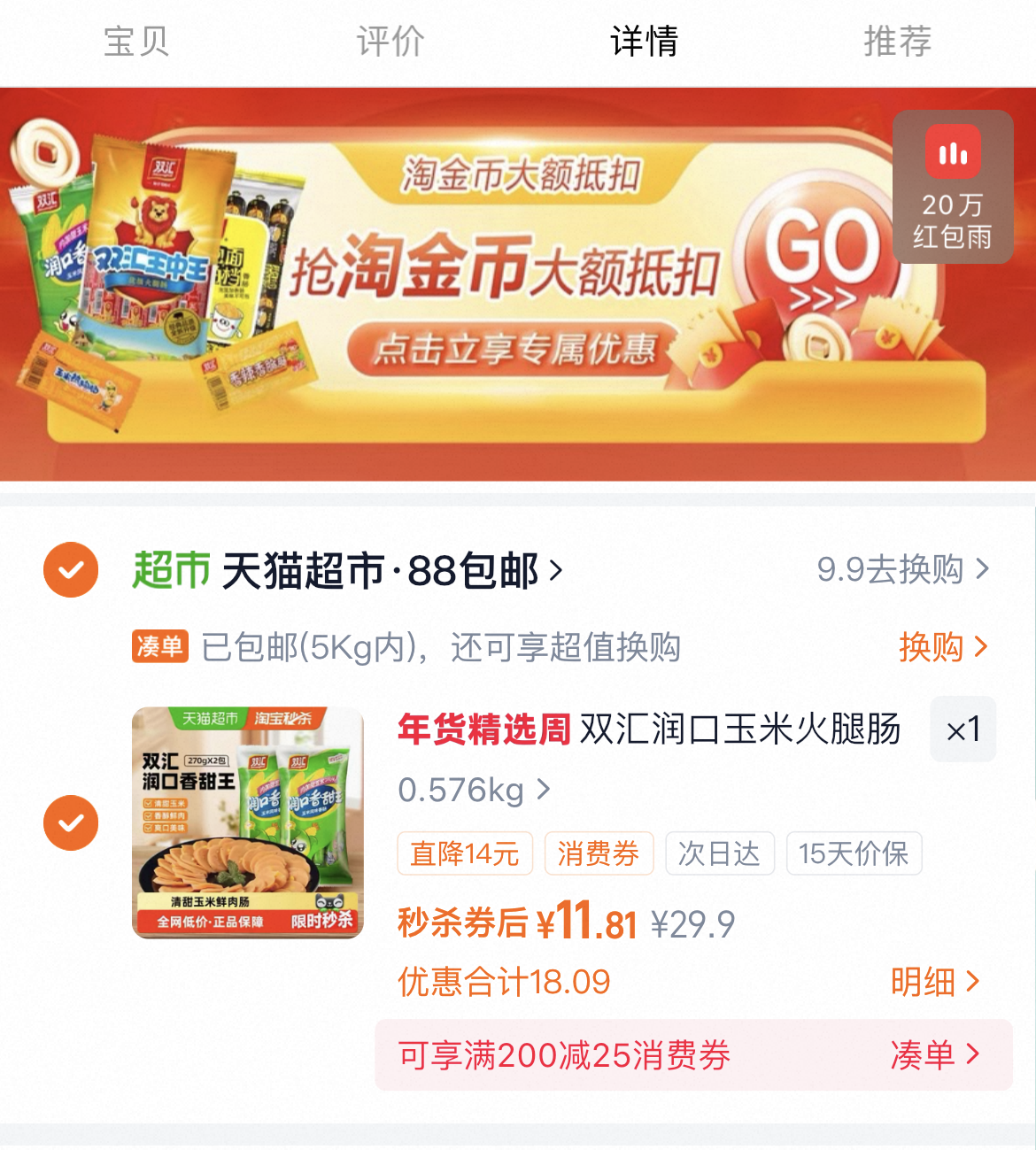Open the 淘金币大额抵扣 promotional banner
The image size is (1036, 1150).
pos(518,284)
